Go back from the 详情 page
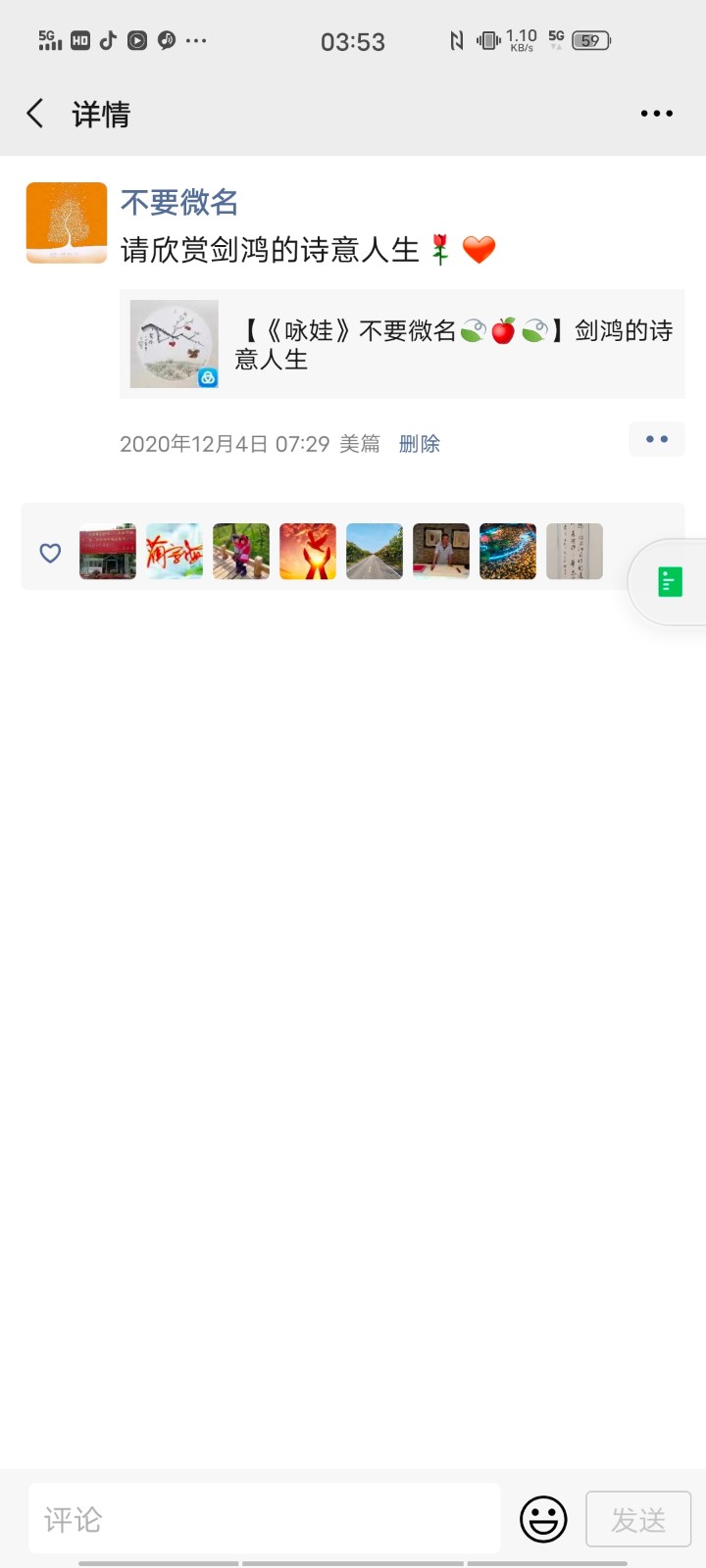Viewport: 706px width, 1568px height. click(35, 114)
